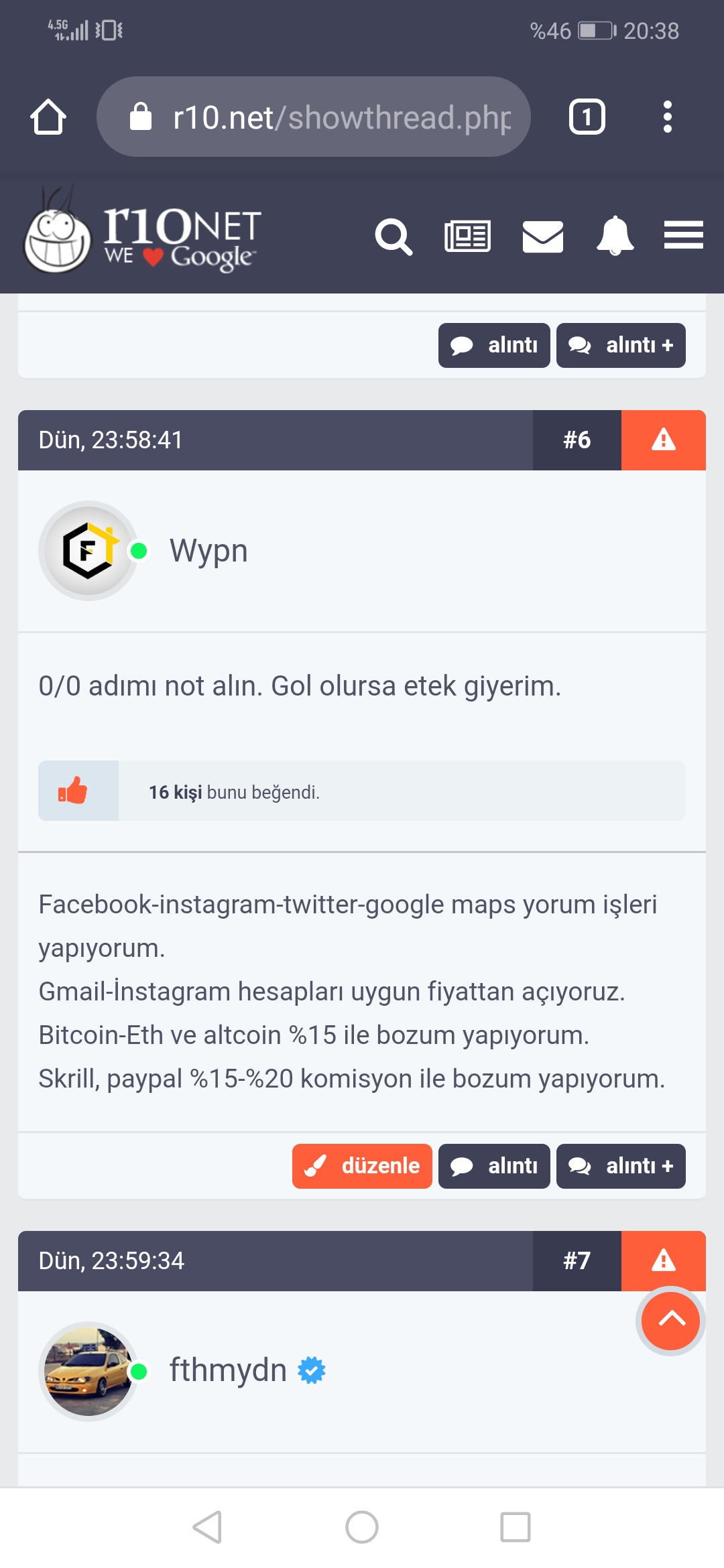This screenshot has height=1568, width=724.
Task: Open the browser home page
Action: pos(48,117)
